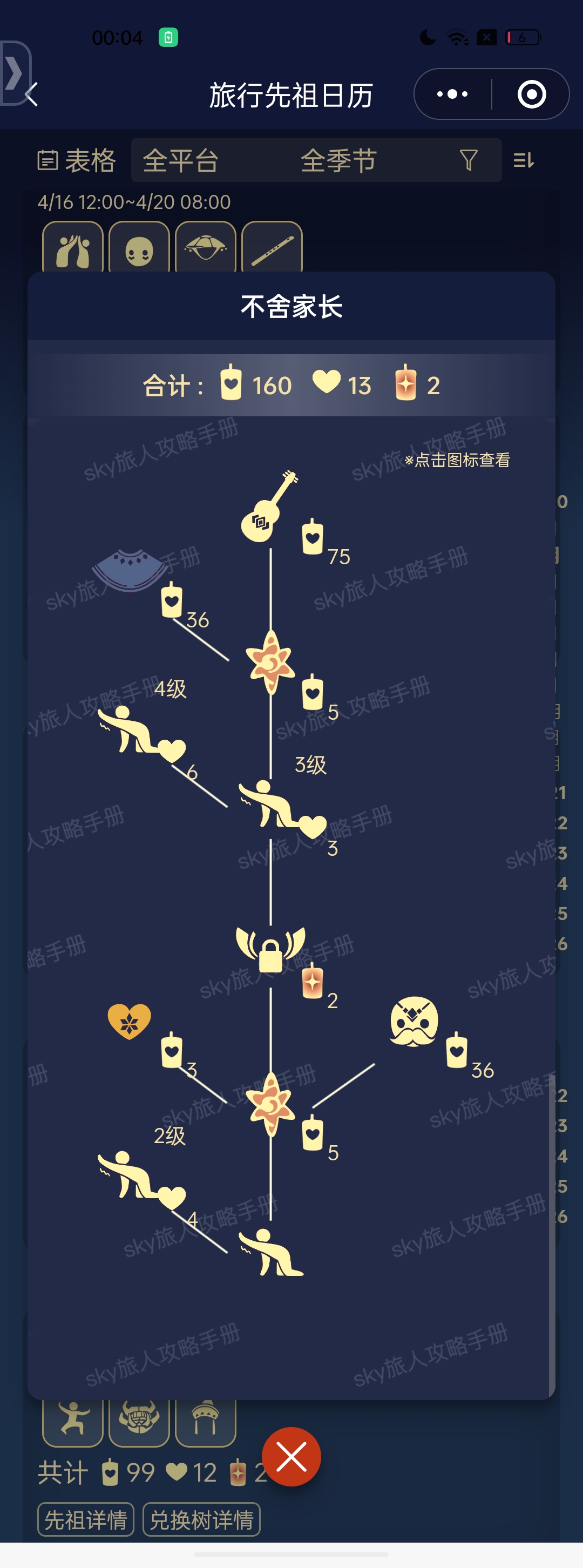Open 兑换树详情 details
This screenshot has height=1568, width=583.
201,1520
